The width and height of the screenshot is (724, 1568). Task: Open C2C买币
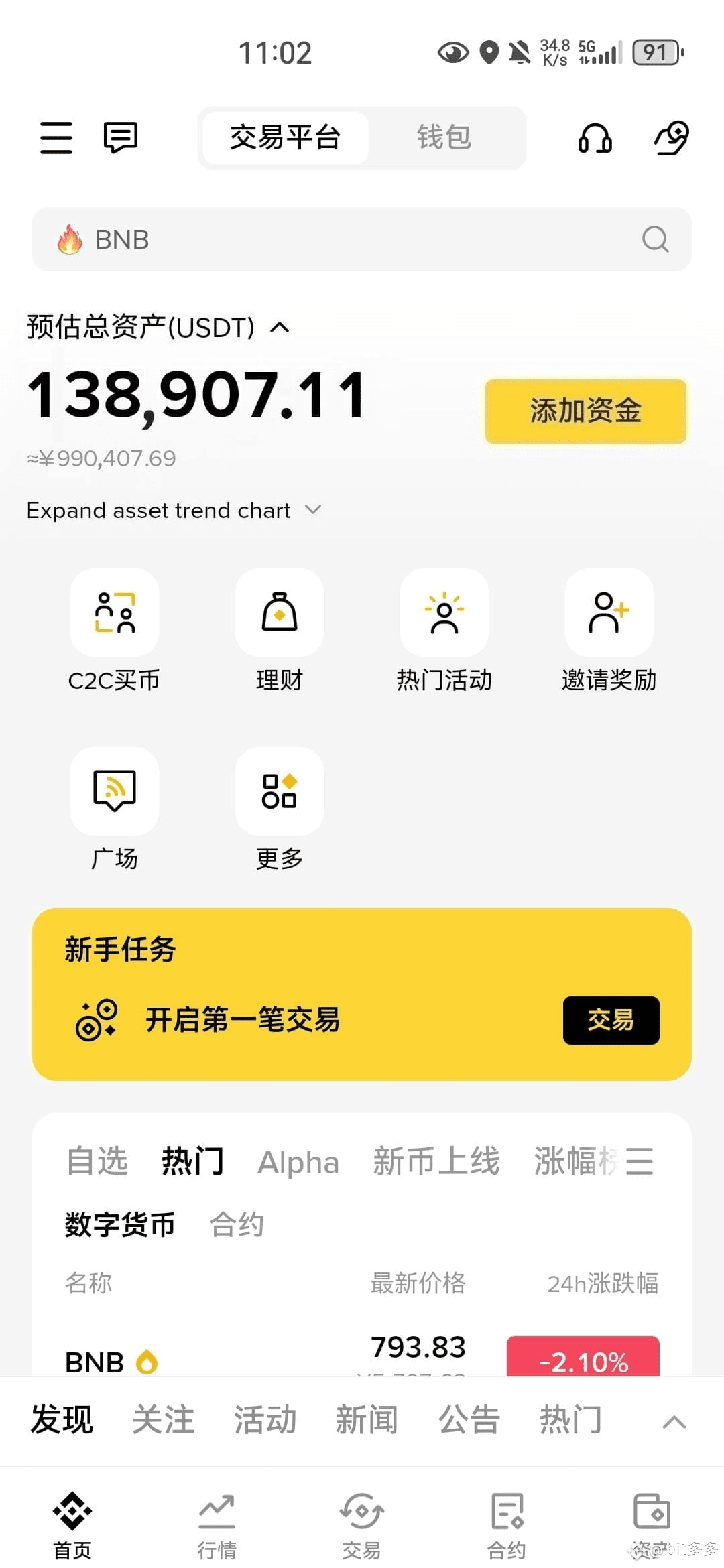click(115, 631)
